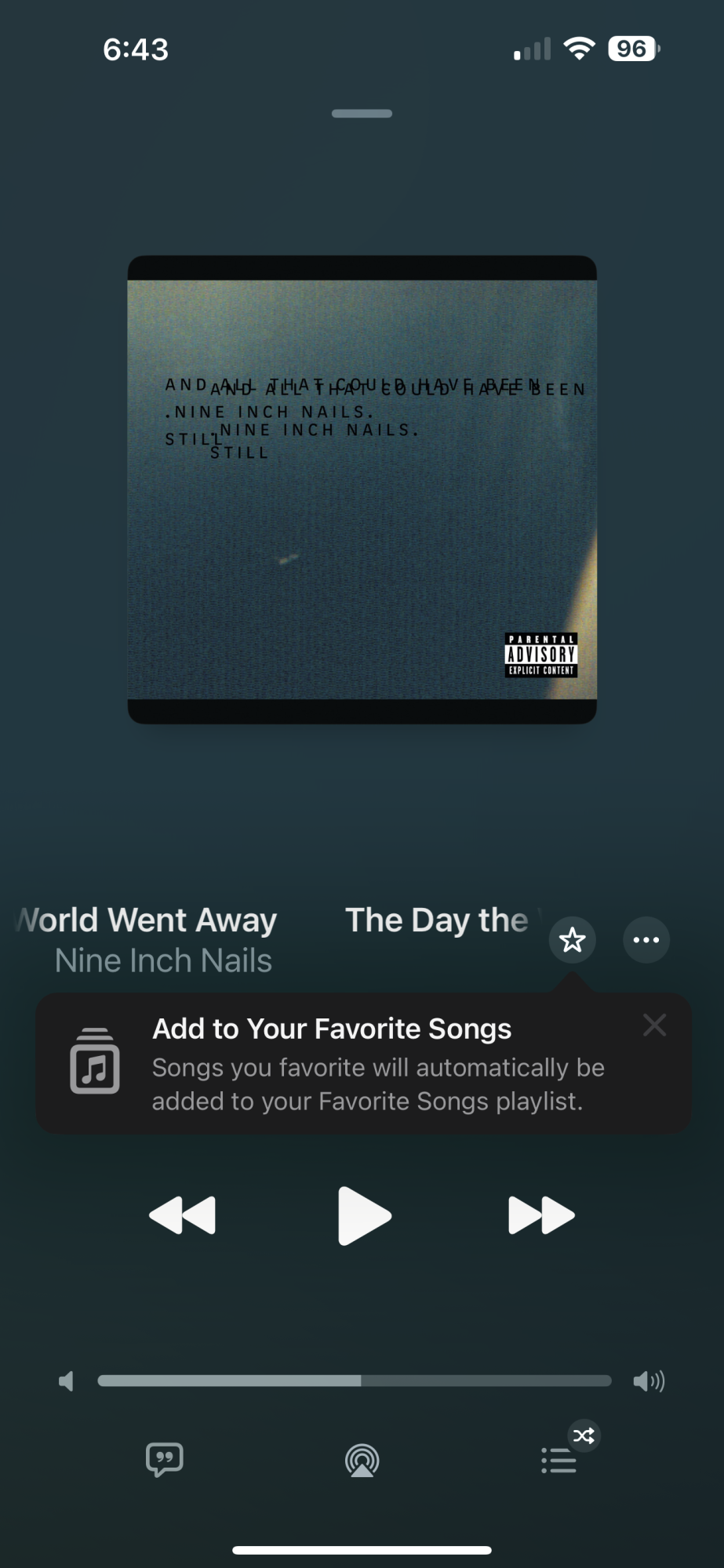Screen dimensions: 724x1568
Task: Tap the grabber handle to close player
Action: pos(362,114)
